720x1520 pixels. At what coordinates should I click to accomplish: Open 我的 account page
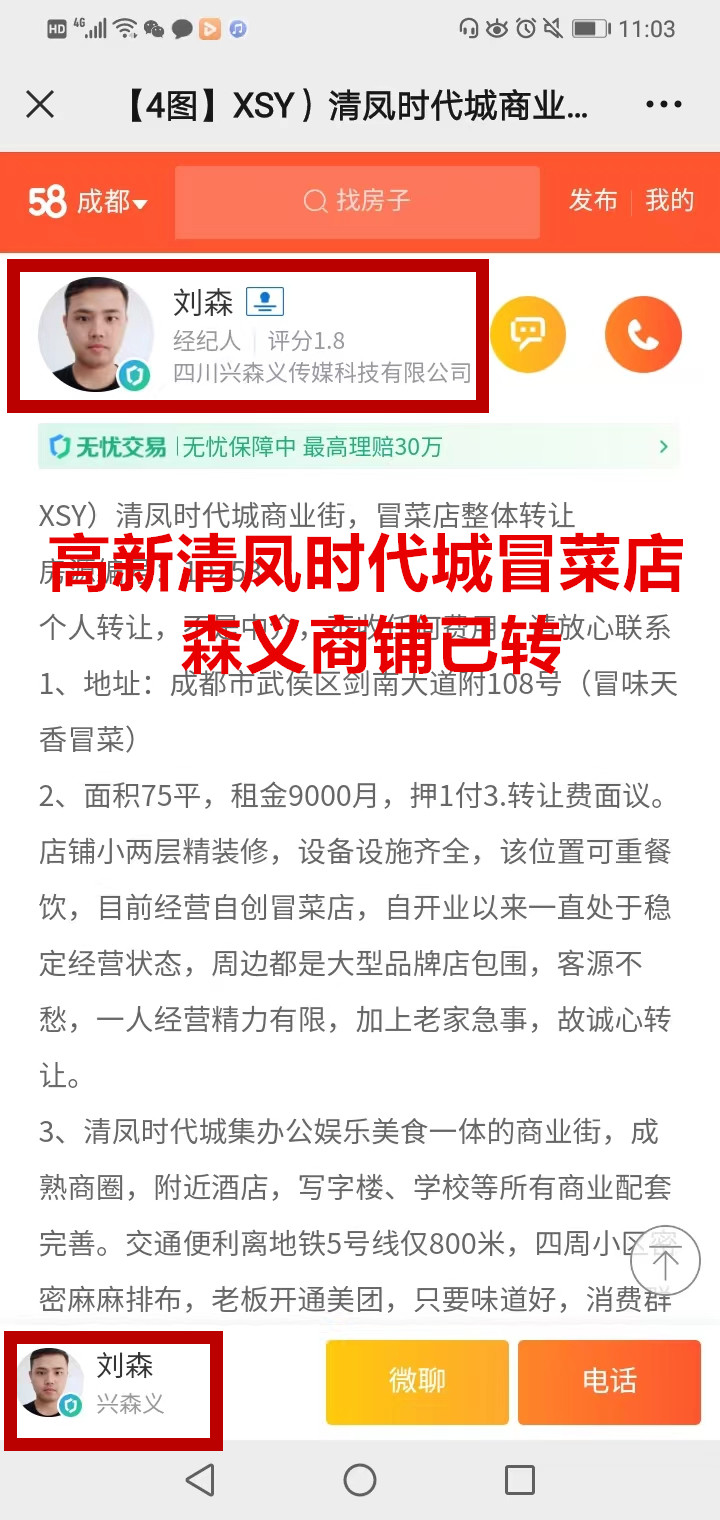click(x=669, y=201)
